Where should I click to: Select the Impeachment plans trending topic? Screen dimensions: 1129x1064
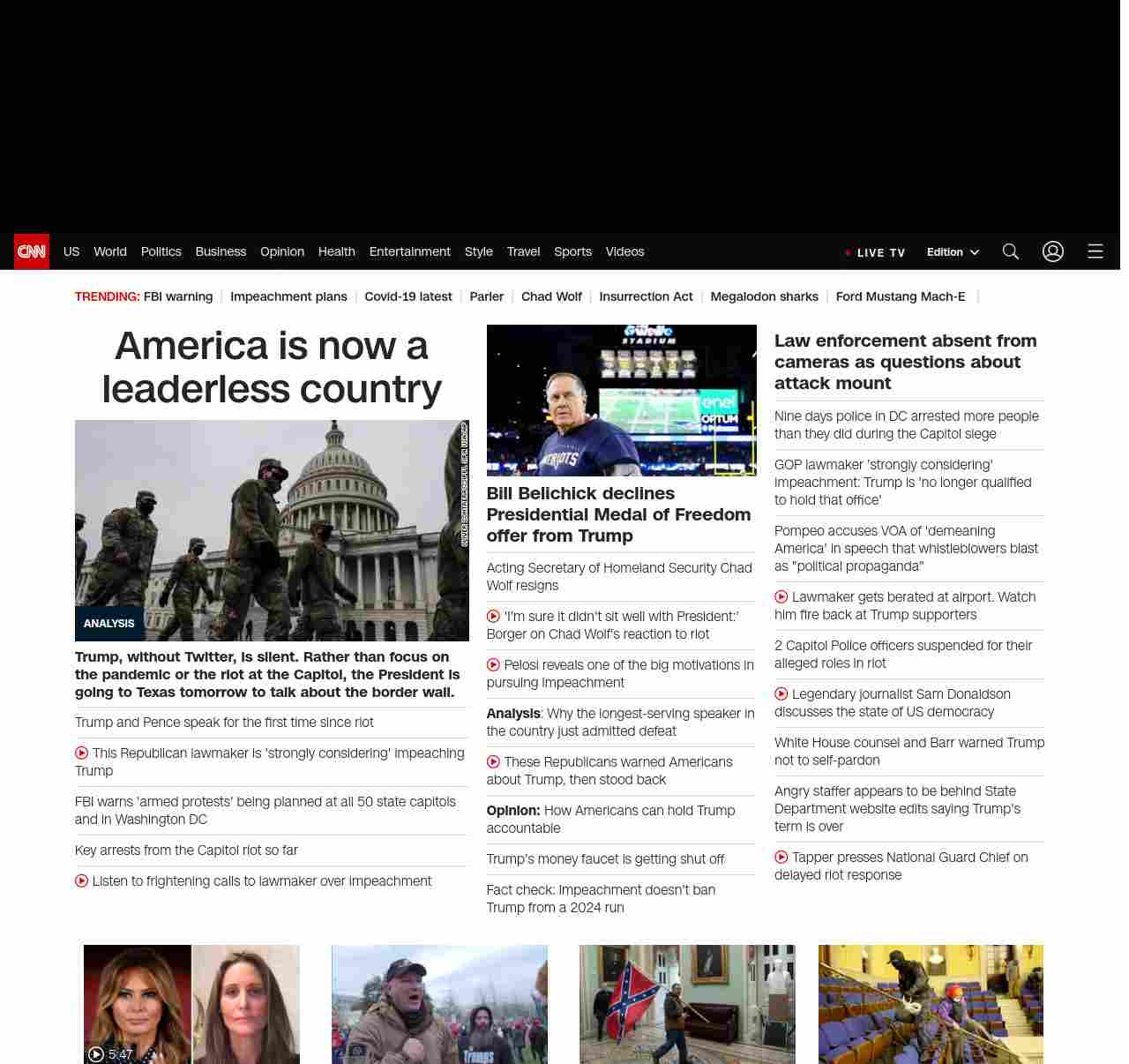[288, 296]
